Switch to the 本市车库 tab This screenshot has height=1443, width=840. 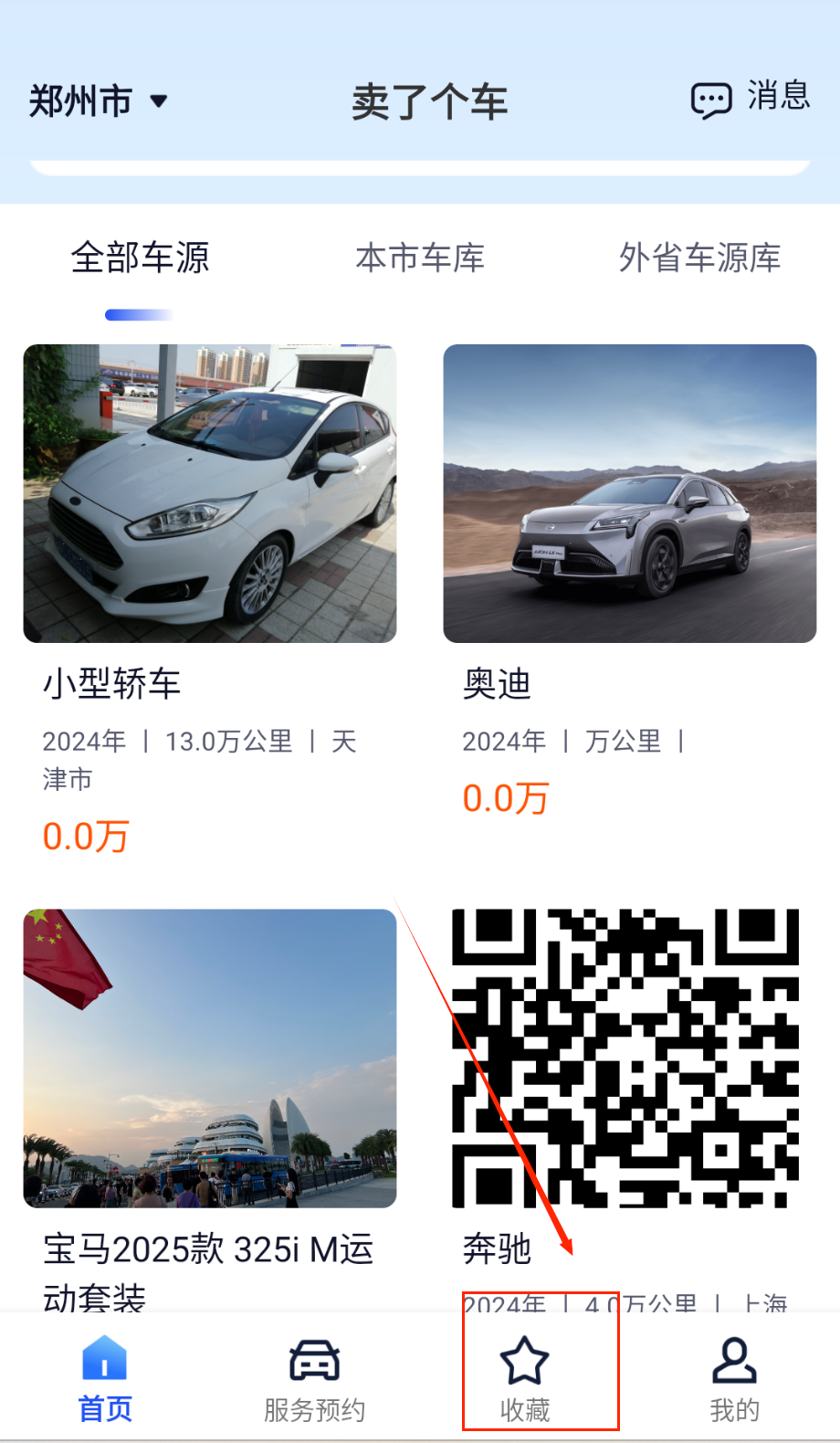tap(420, 258)
